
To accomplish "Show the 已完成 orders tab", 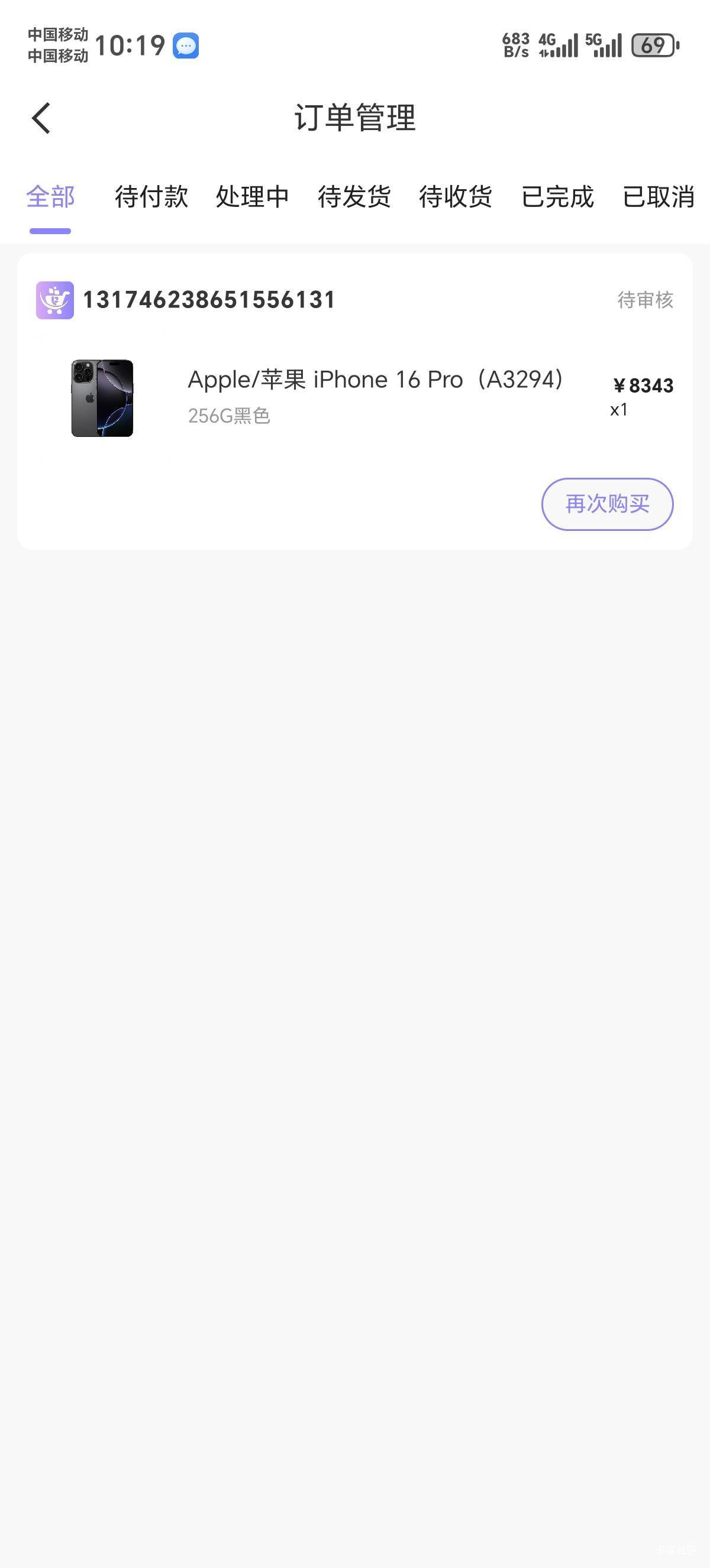I will [557, 197].
